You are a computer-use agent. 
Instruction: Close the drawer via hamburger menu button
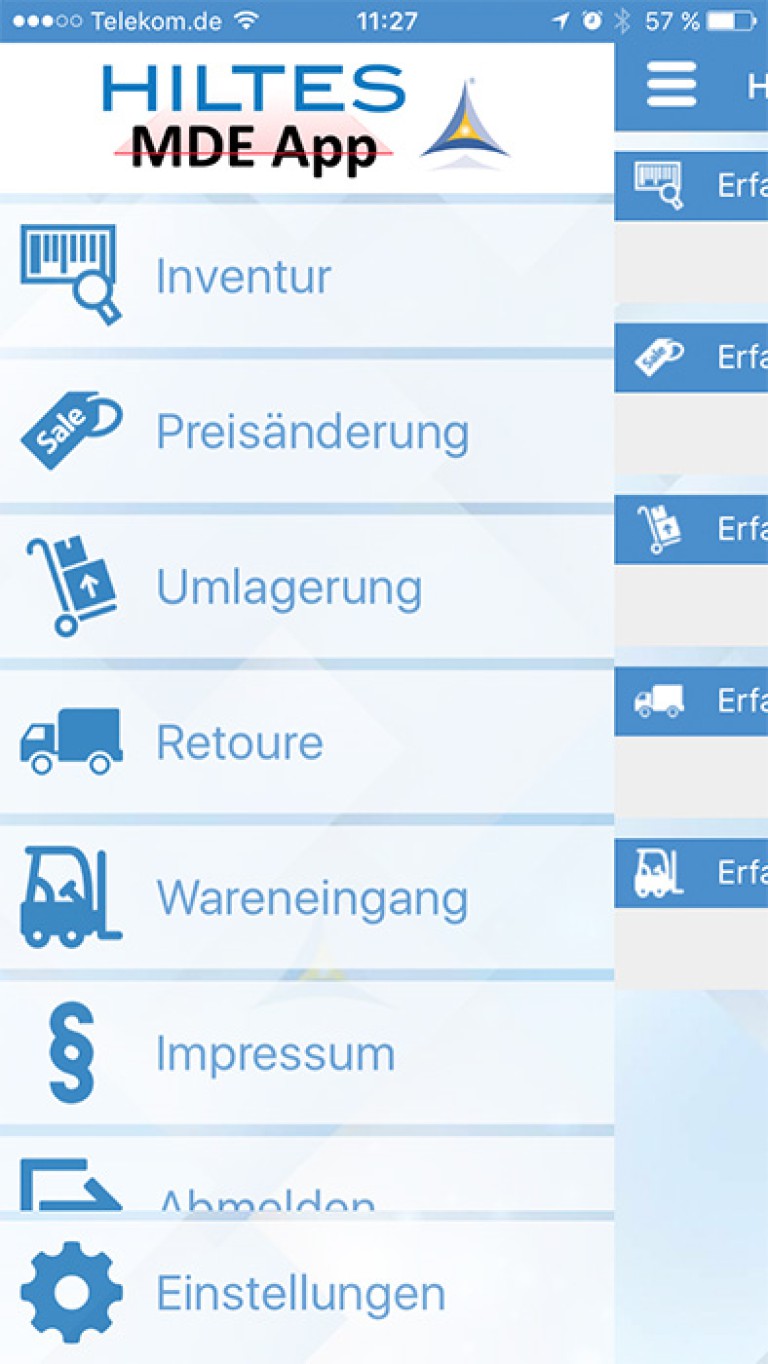(671, 85)
